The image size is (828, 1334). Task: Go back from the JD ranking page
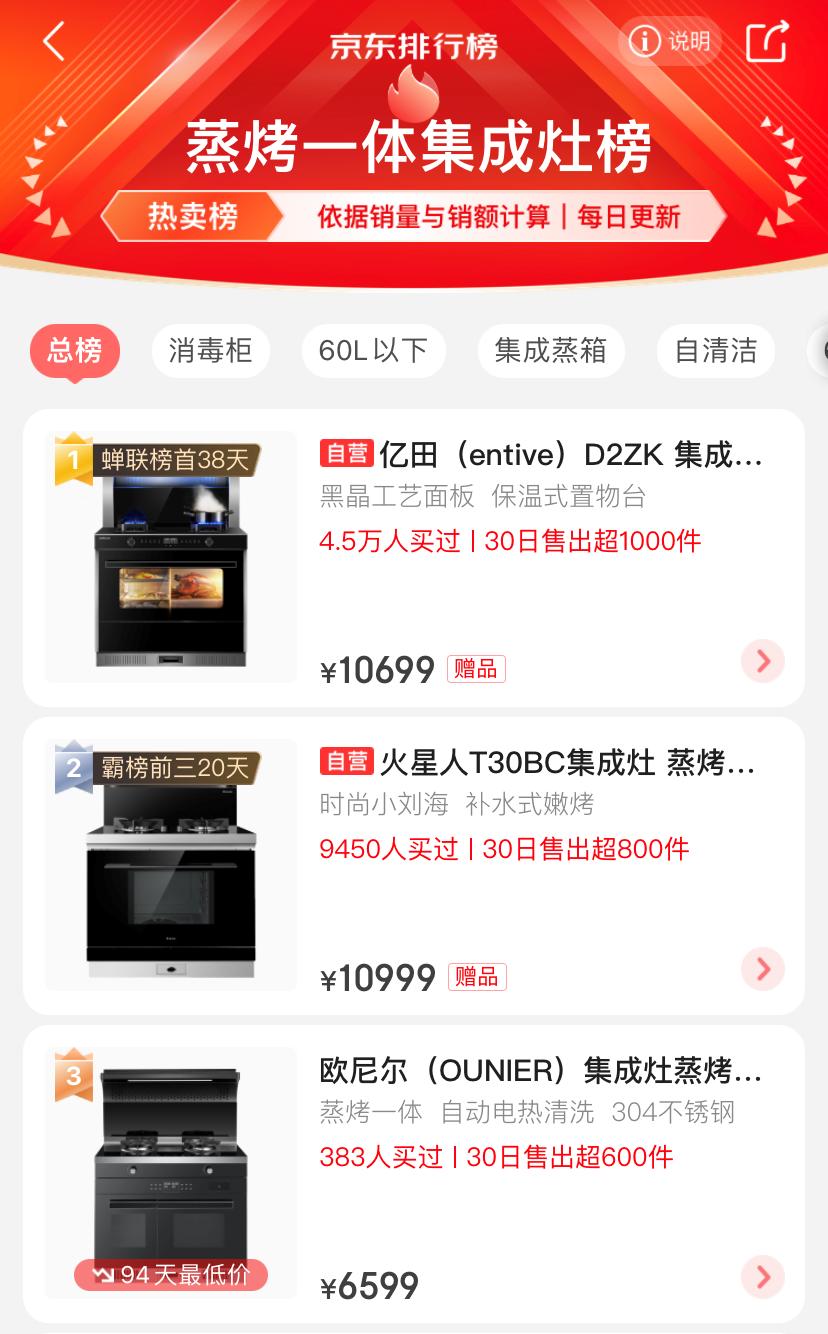pos(54,42)
